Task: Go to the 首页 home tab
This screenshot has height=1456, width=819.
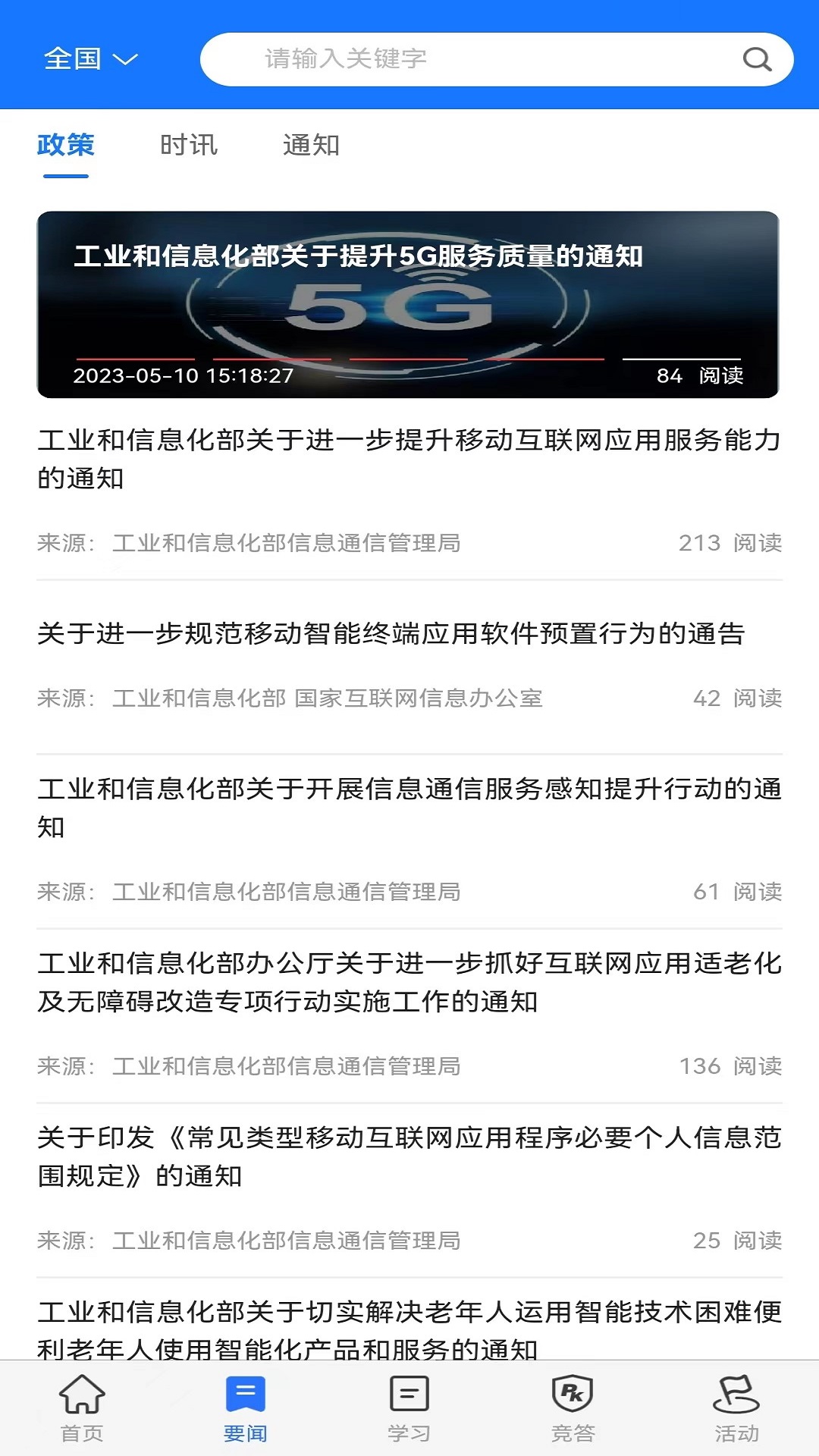Action: (82, 1409)
